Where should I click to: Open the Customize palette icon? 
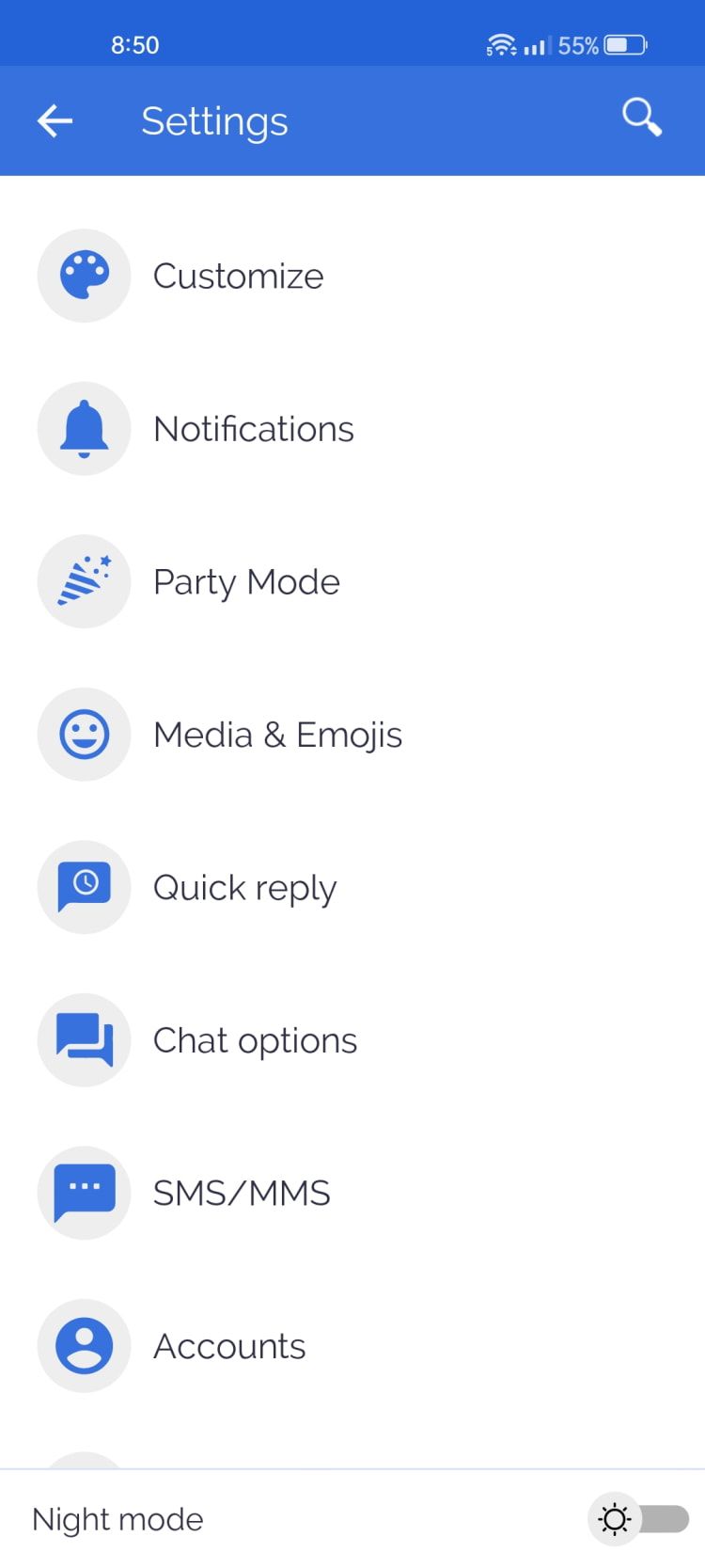pos(84,276)
